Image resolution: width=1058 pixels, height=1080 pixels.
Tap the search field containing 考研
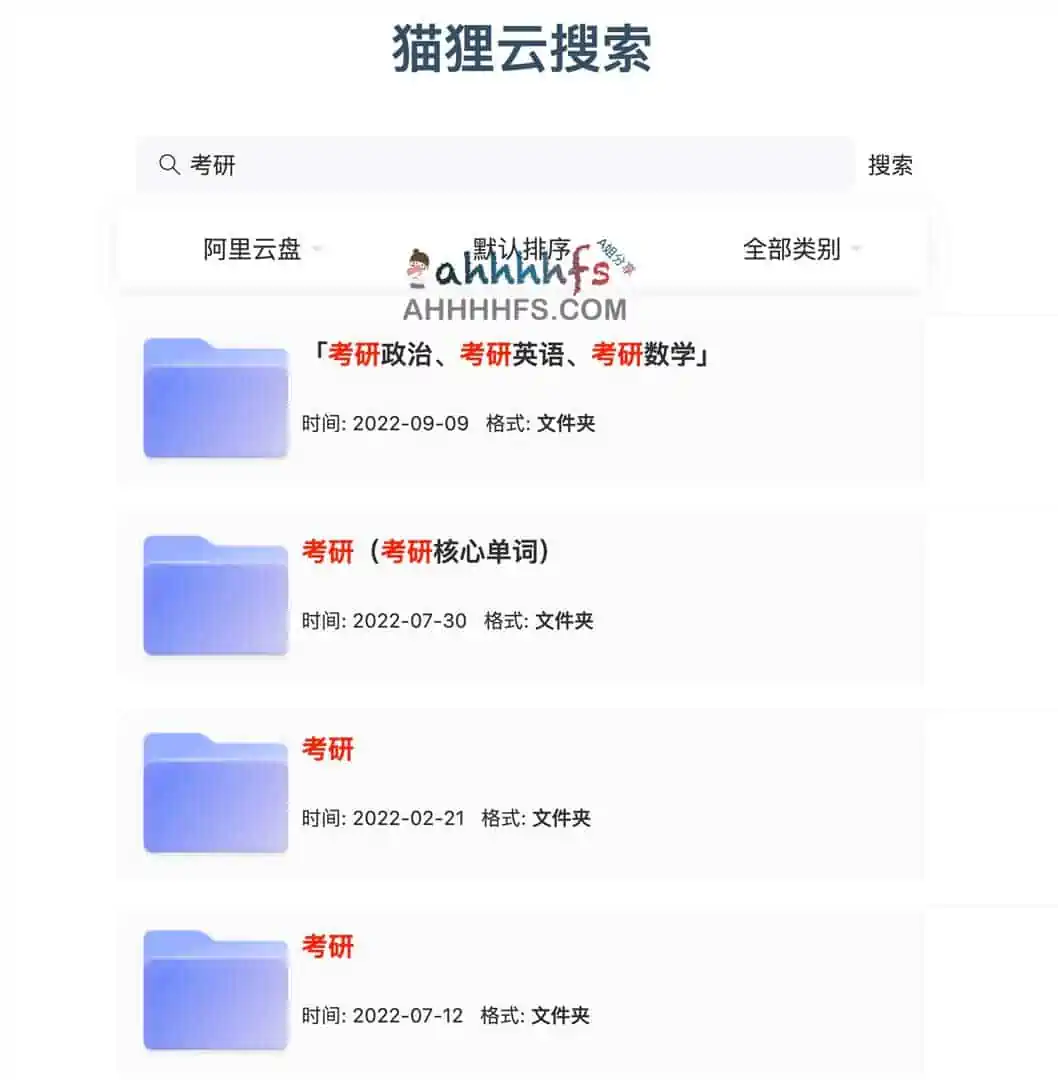pyautogui.click(x=500, y=165)
